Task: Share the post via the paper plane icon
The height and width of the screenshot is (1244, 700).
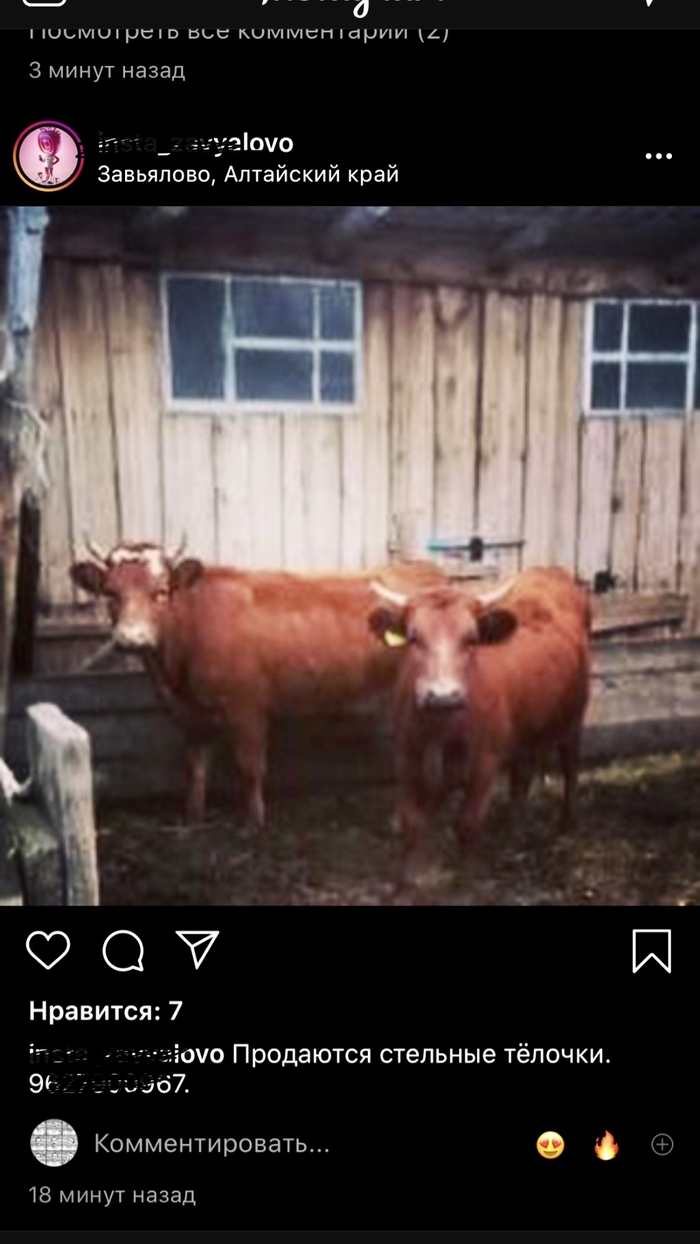Action: point(197,949)
